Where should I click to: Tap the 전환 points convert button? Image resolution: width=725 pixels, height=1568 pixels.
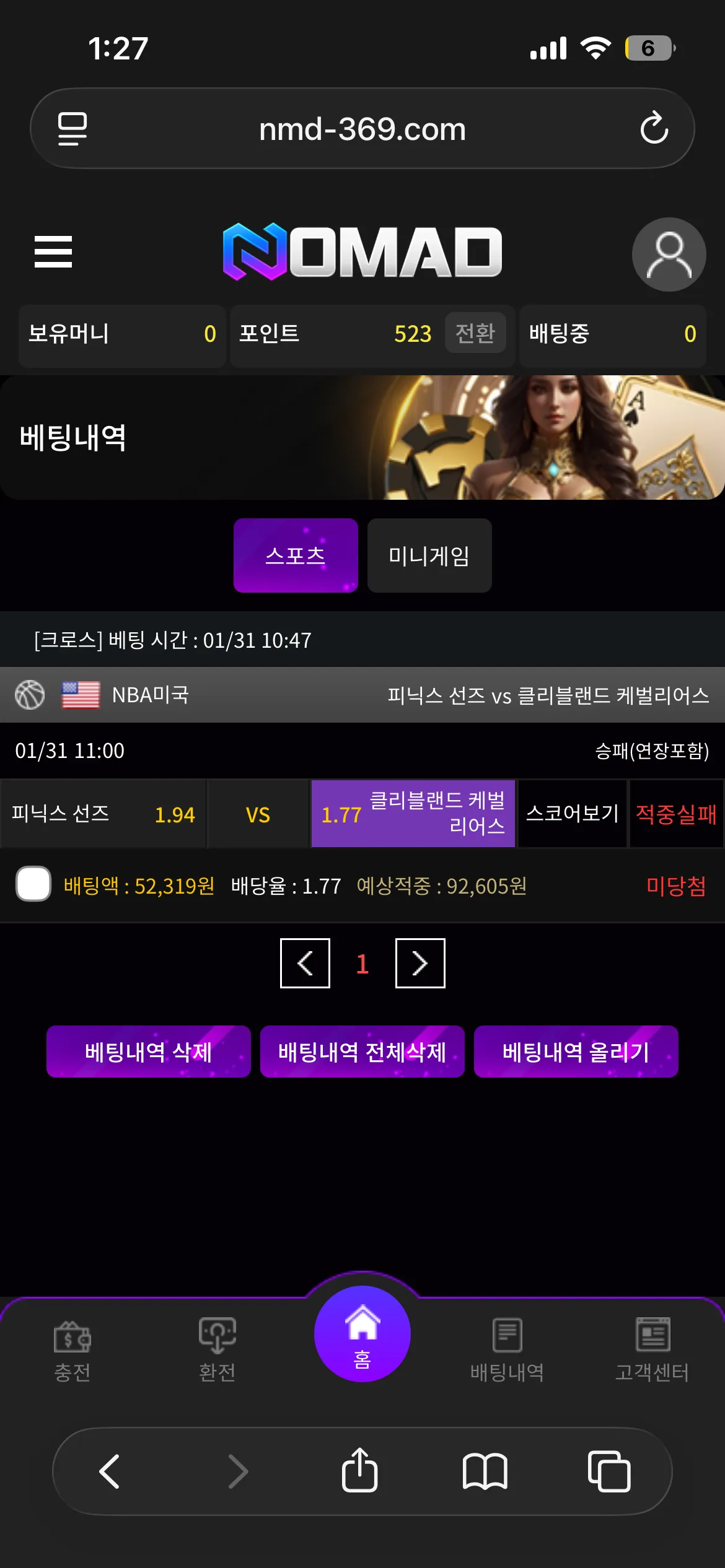(475, 333)
